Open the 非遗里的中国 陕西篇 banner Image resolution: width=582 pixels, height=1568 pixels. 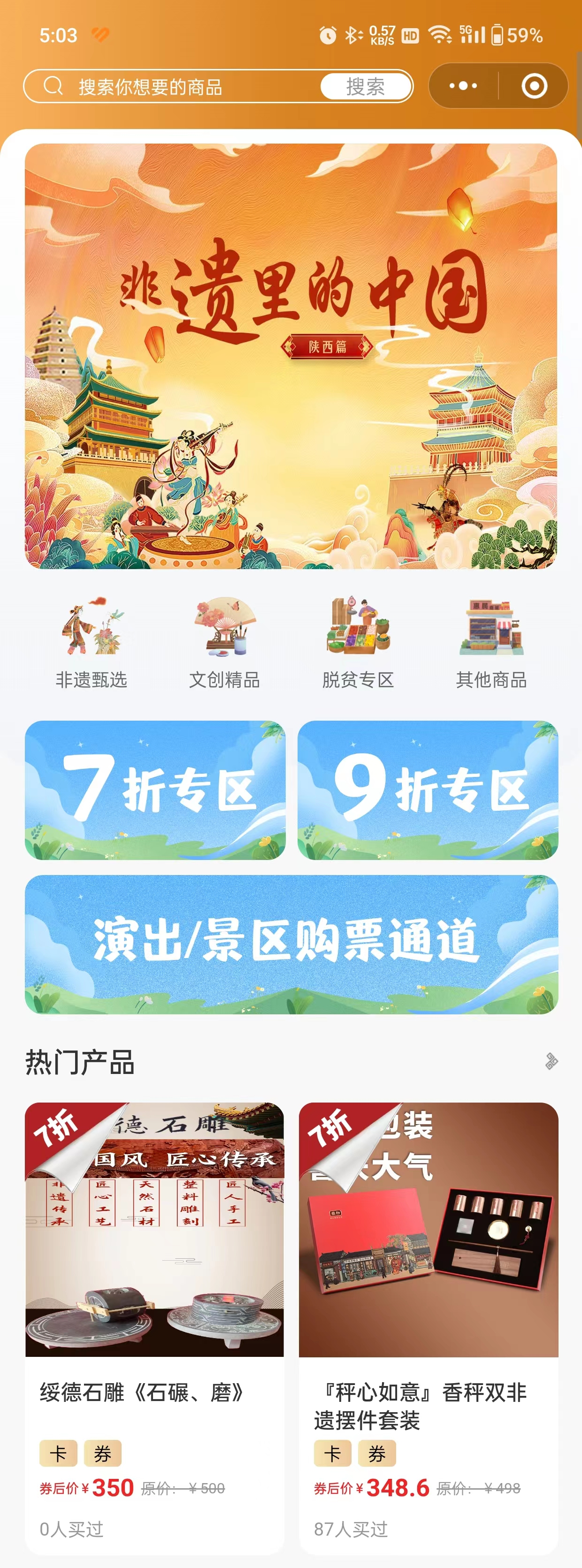tap(291, 356)
